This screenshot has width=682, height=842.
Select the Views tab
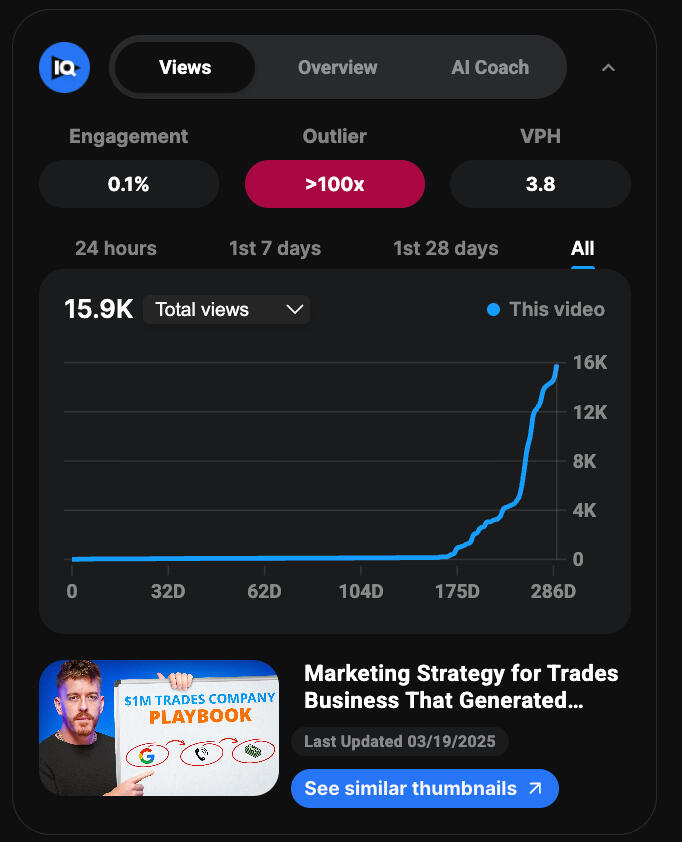pos(185,68)
